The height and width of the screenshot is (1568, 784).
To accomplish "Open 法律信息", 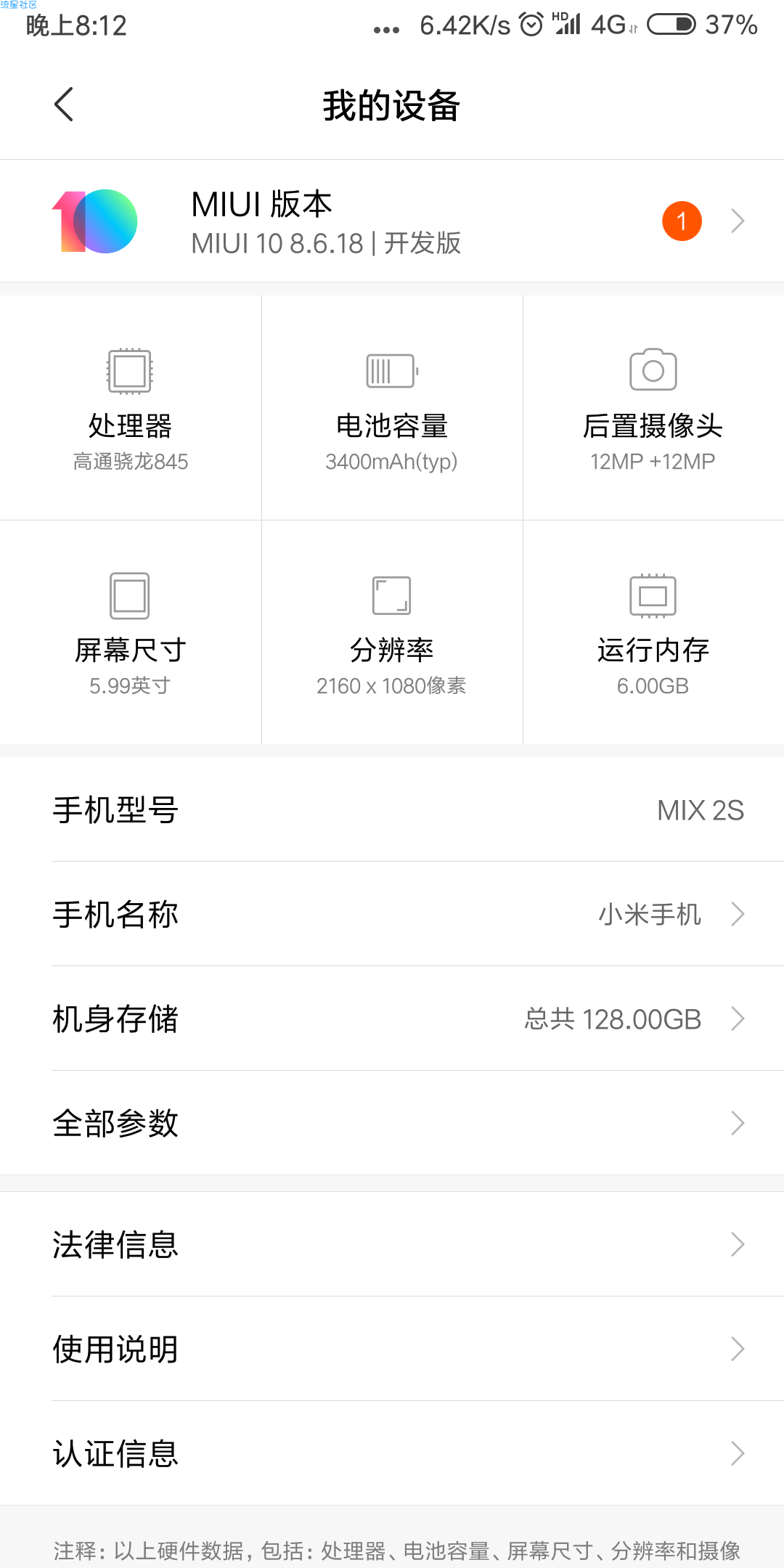I will [392, 1244].
